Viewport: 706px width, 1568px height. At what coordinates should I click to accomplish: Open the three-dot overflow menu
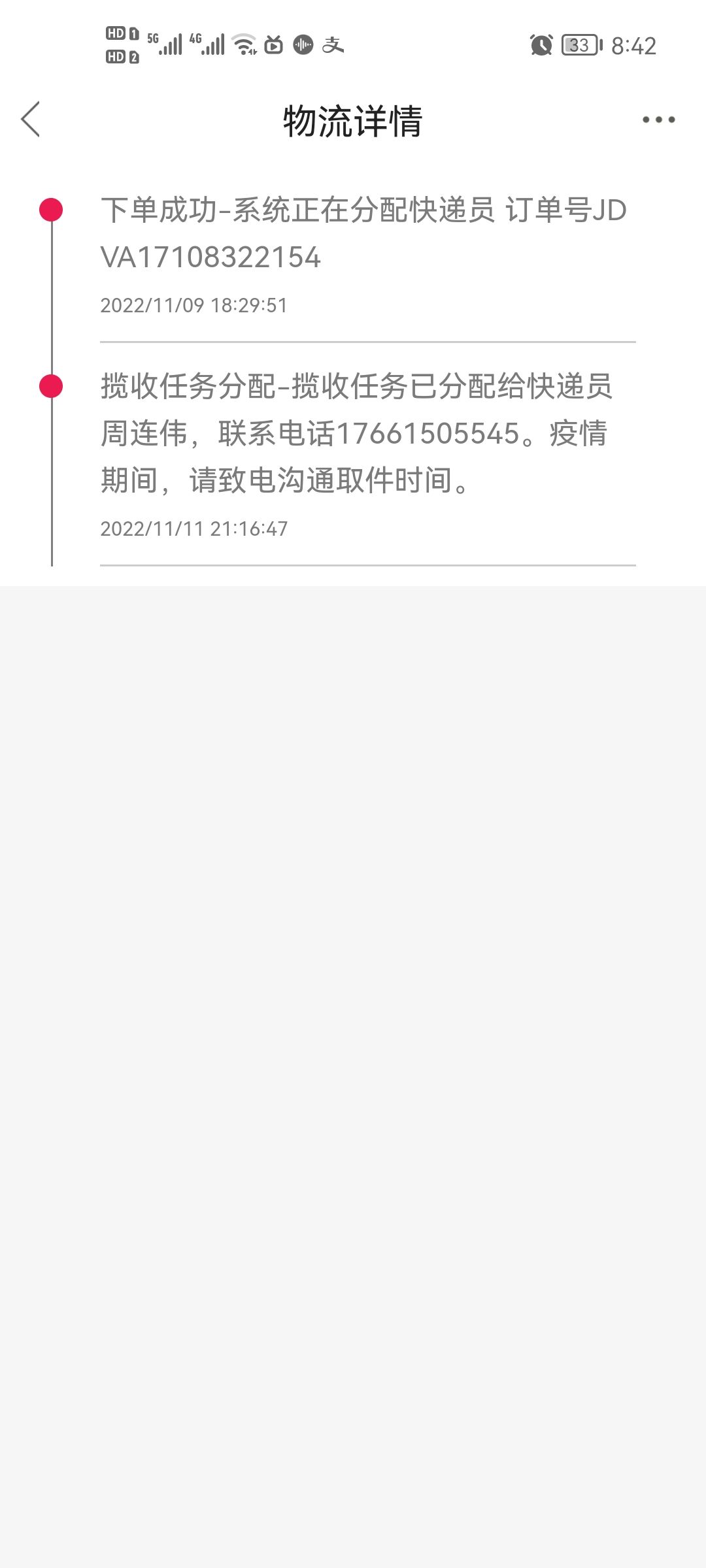pos(658,120)
